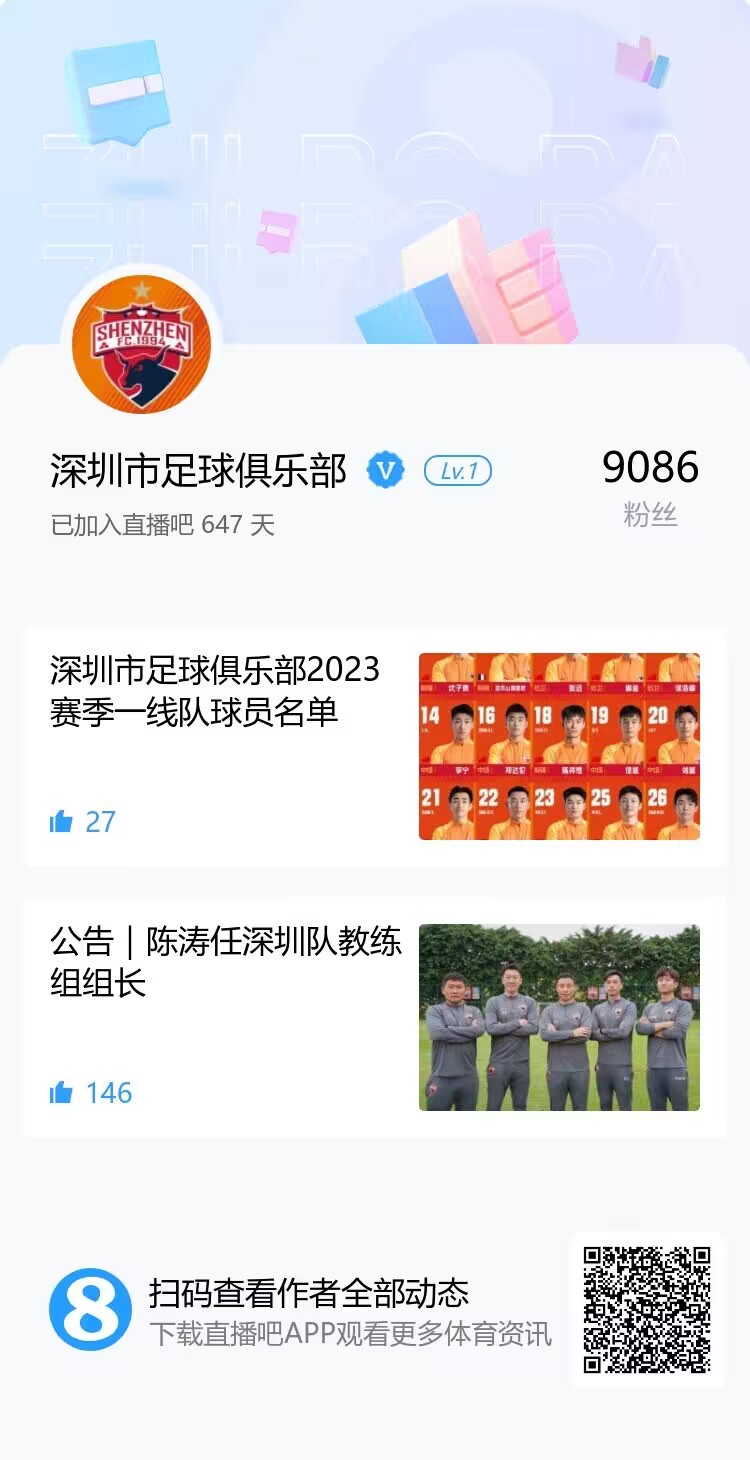Screen dimensions: 750x1460
Task: Tap the thumbs-up icon on the coach announcement
Action: 62,1093
